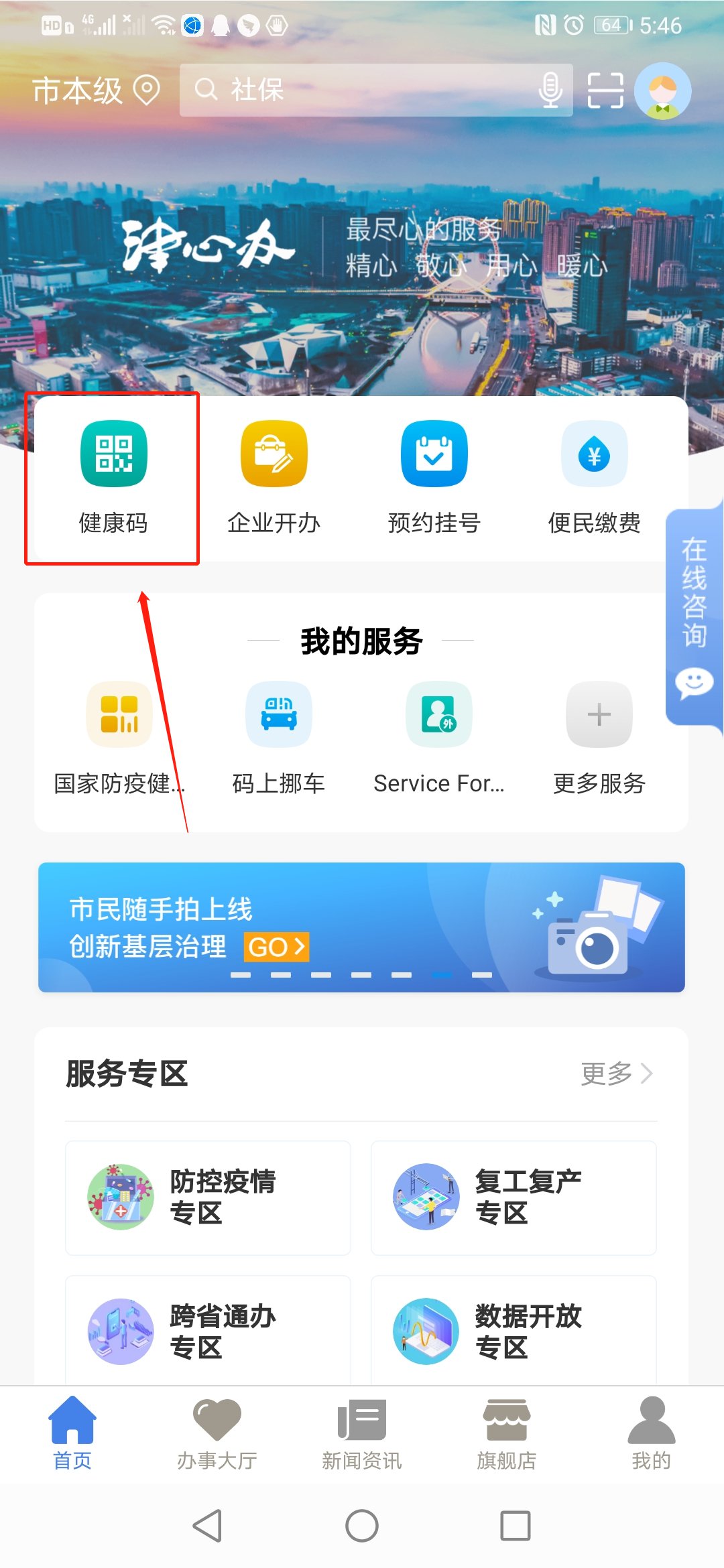
Task: Open 防控疫情专区 card
Action: click(208, 1197)
